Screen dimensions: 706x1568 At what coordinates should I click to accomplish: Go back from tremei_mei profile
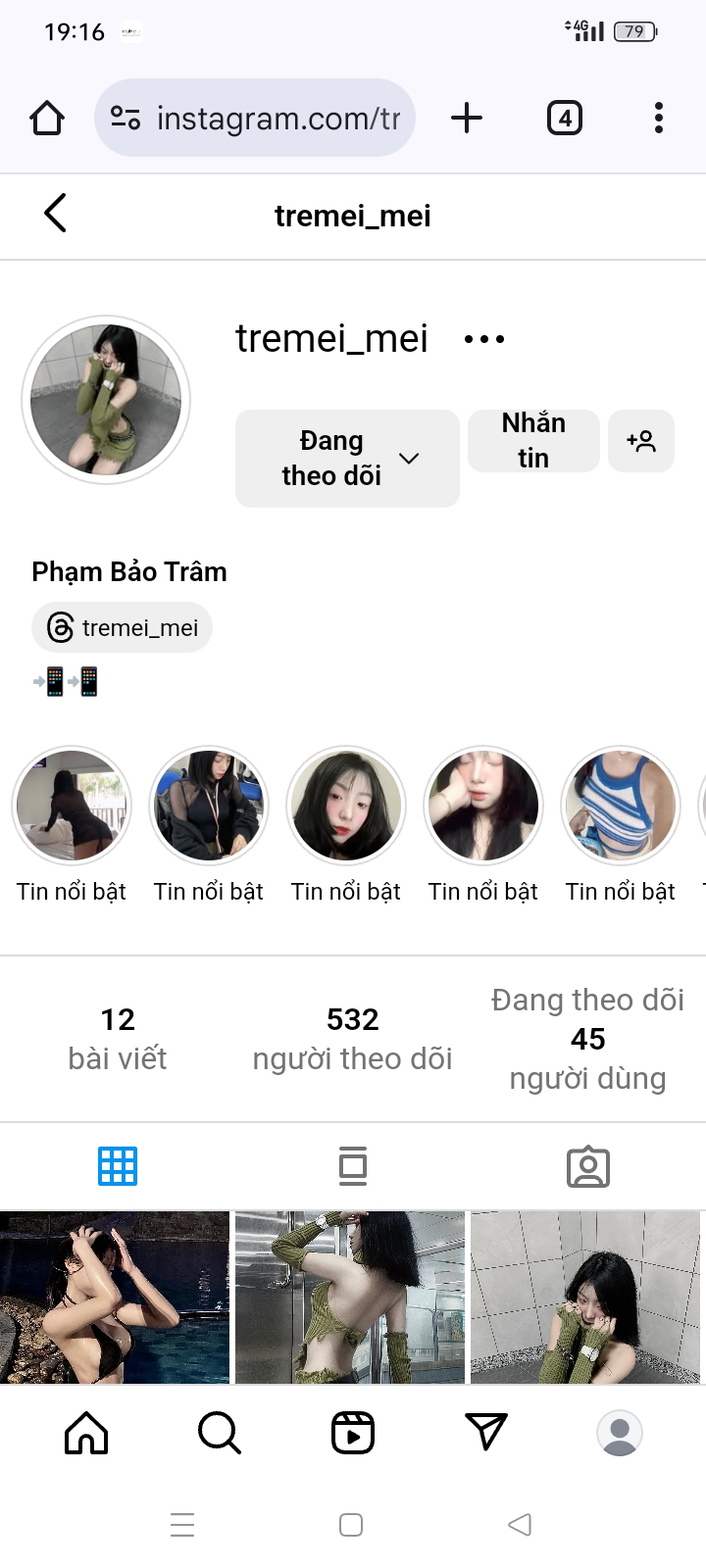(x=56, y=213)
